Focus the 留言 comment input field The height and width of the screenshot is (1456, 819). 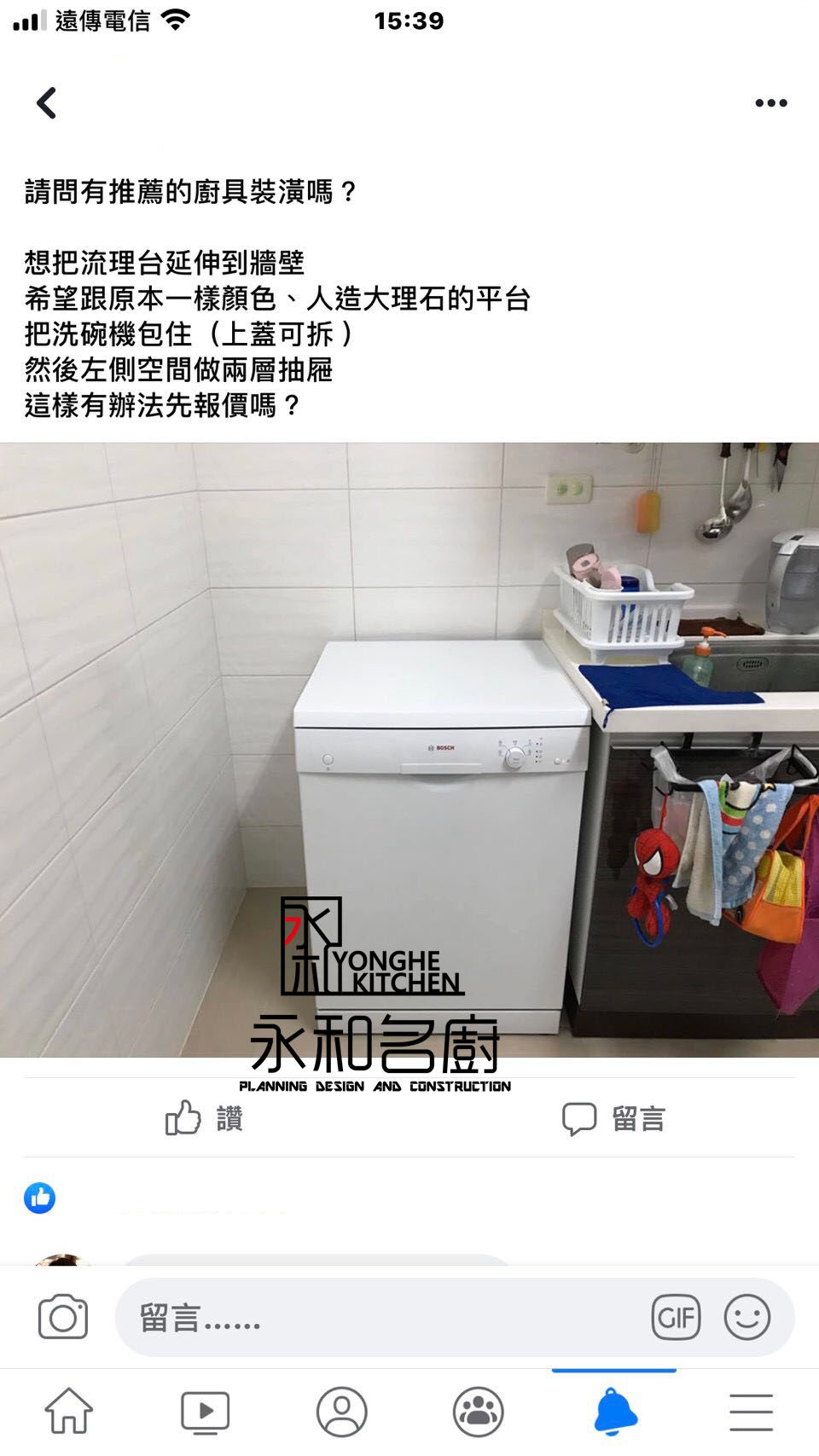point(375,1318)
